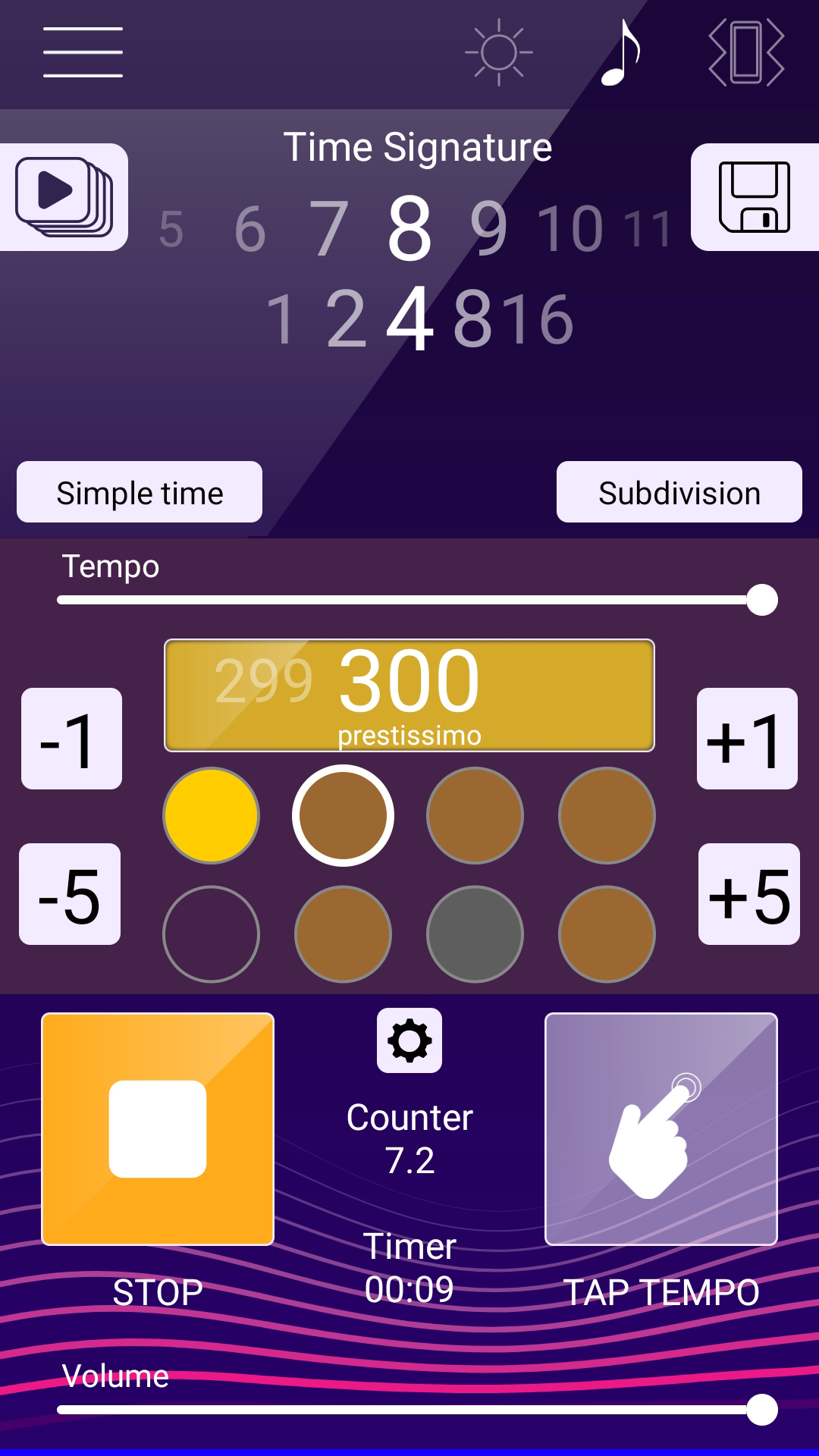Tap the Simple time button
This screenshot has height=1456, width=819.
pyautogui.click(x=140, y=492)
